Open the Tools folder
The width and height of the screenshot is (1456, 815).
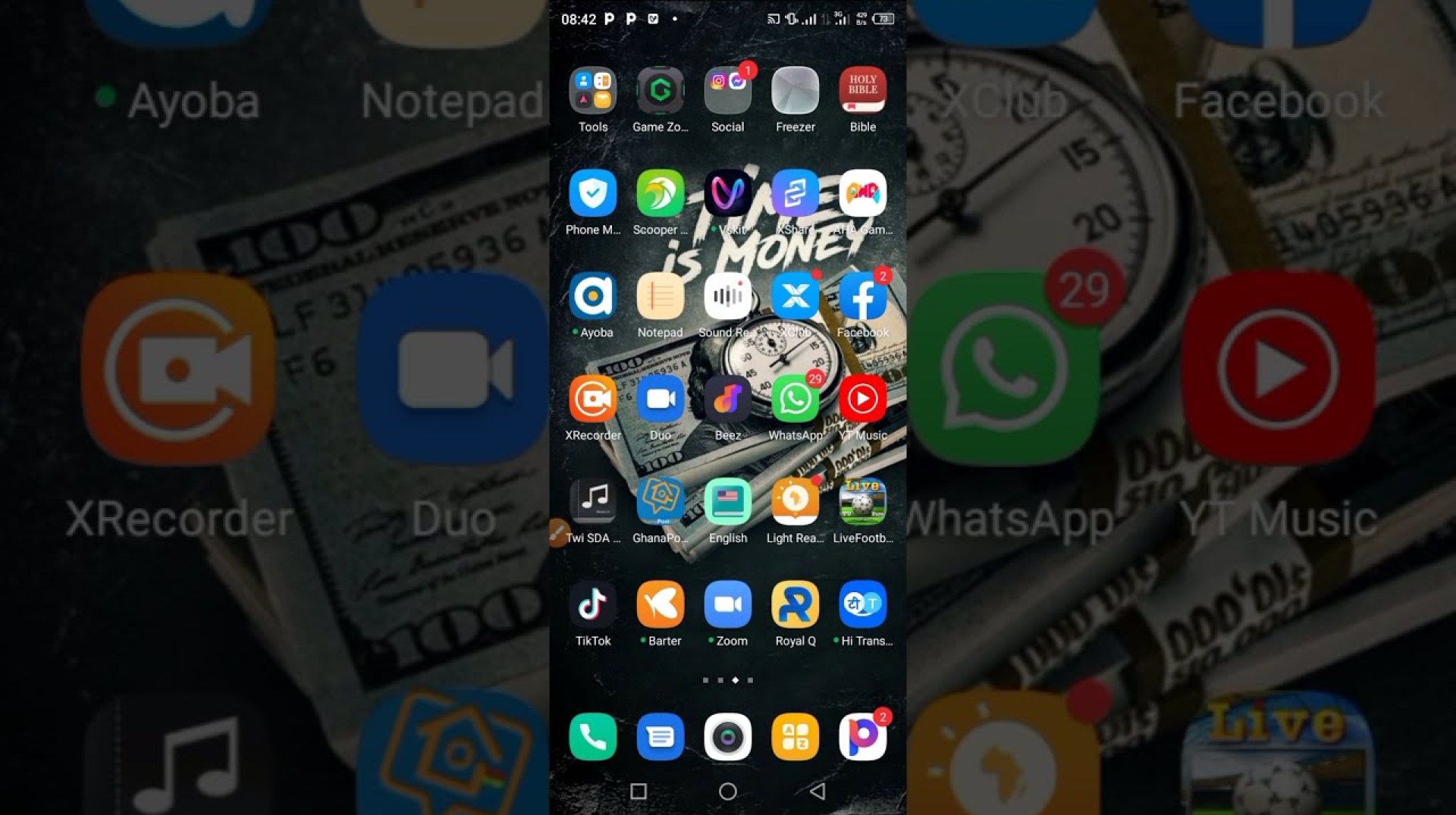pos(592,90)
